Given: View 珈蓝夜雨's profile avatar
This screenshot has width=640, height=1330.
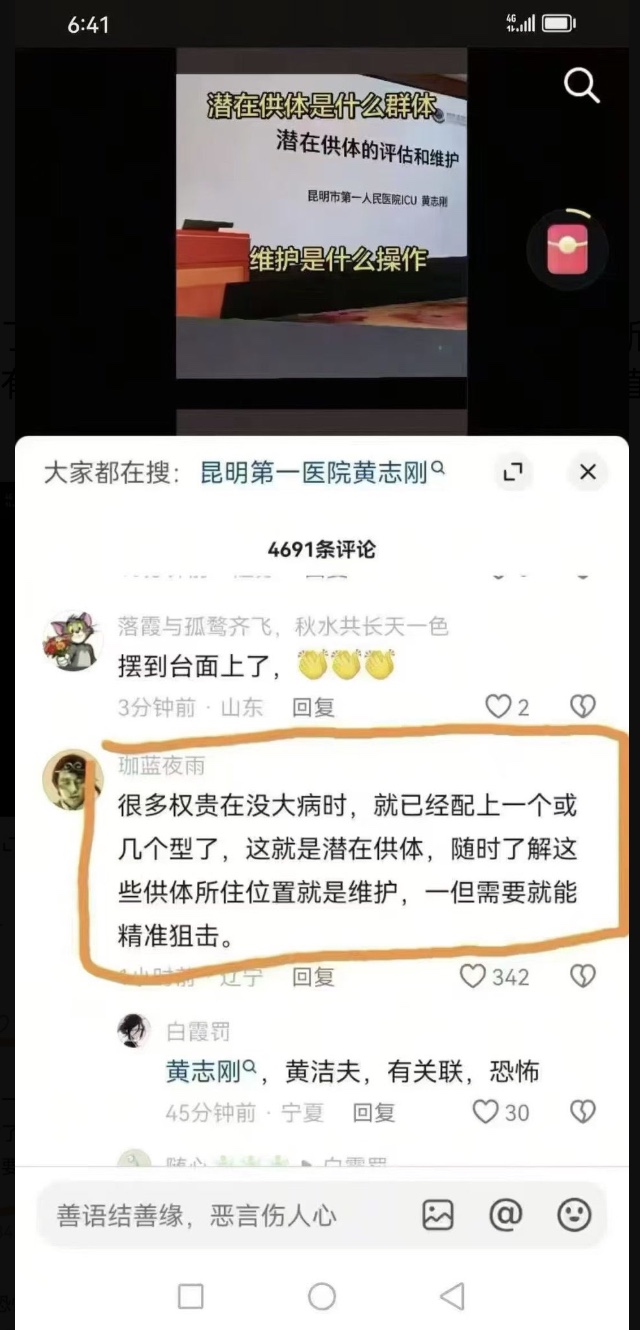Looking at the screenshot, I should pyautogui.click(x=72, y=780).
